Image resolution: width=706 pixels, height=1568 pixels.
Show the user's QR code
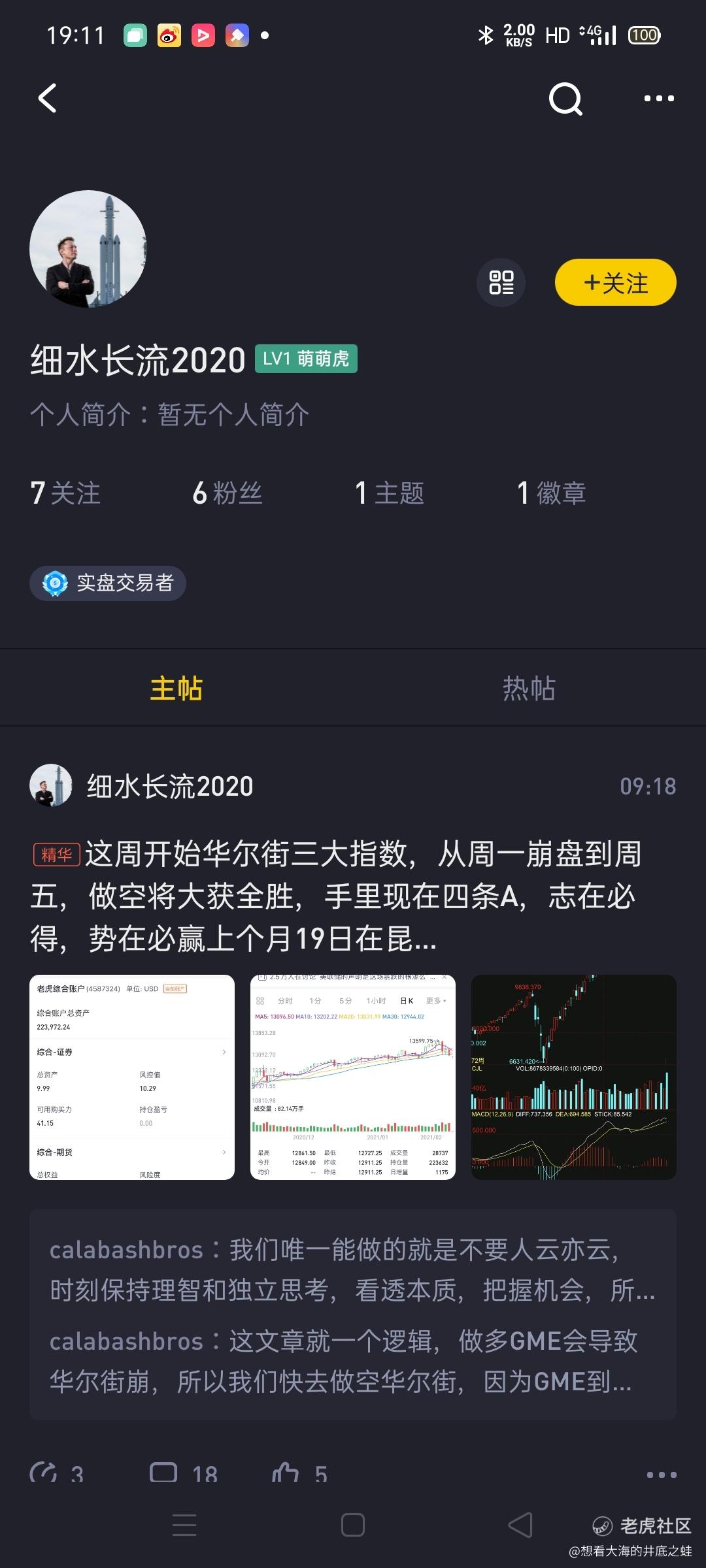click(x=501, y=282)
